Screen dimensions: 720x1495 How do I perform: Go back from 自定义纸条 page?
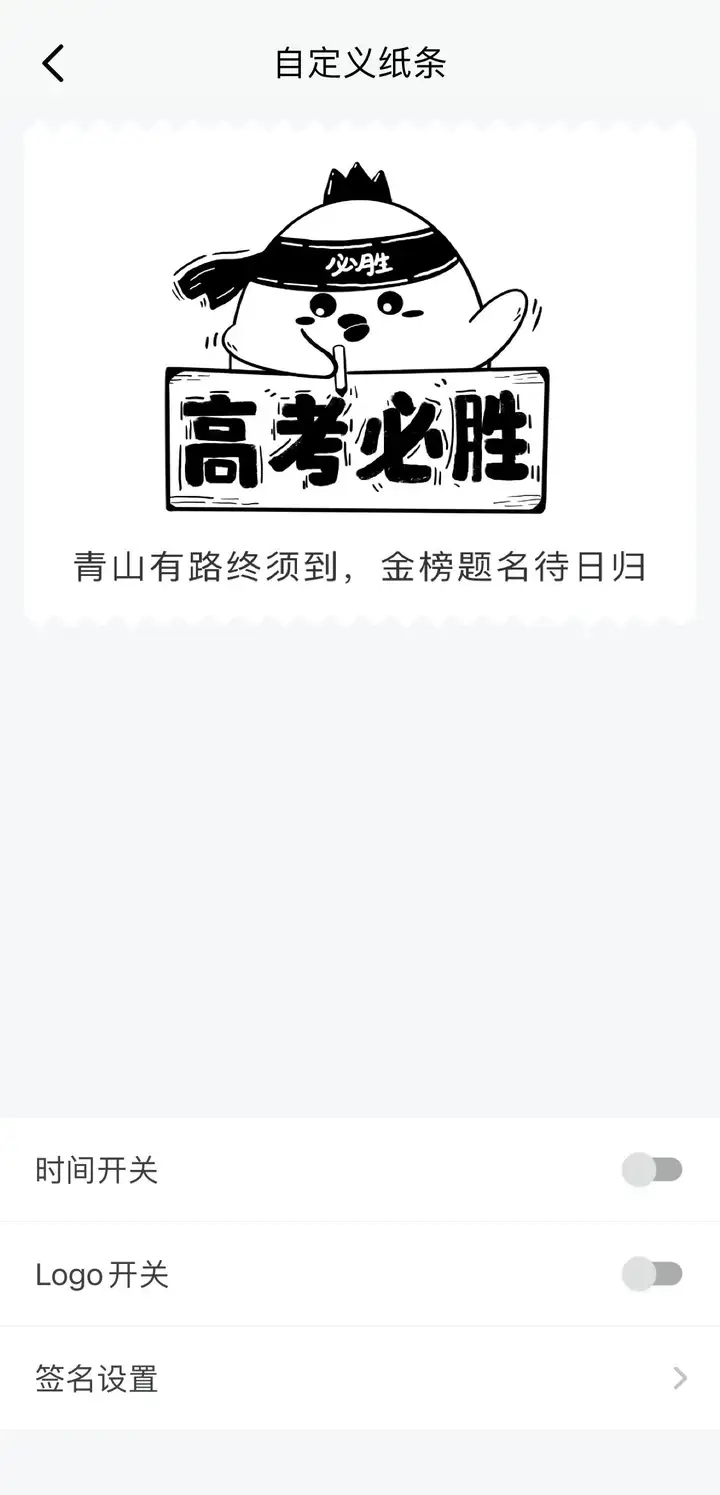point(53,64)
